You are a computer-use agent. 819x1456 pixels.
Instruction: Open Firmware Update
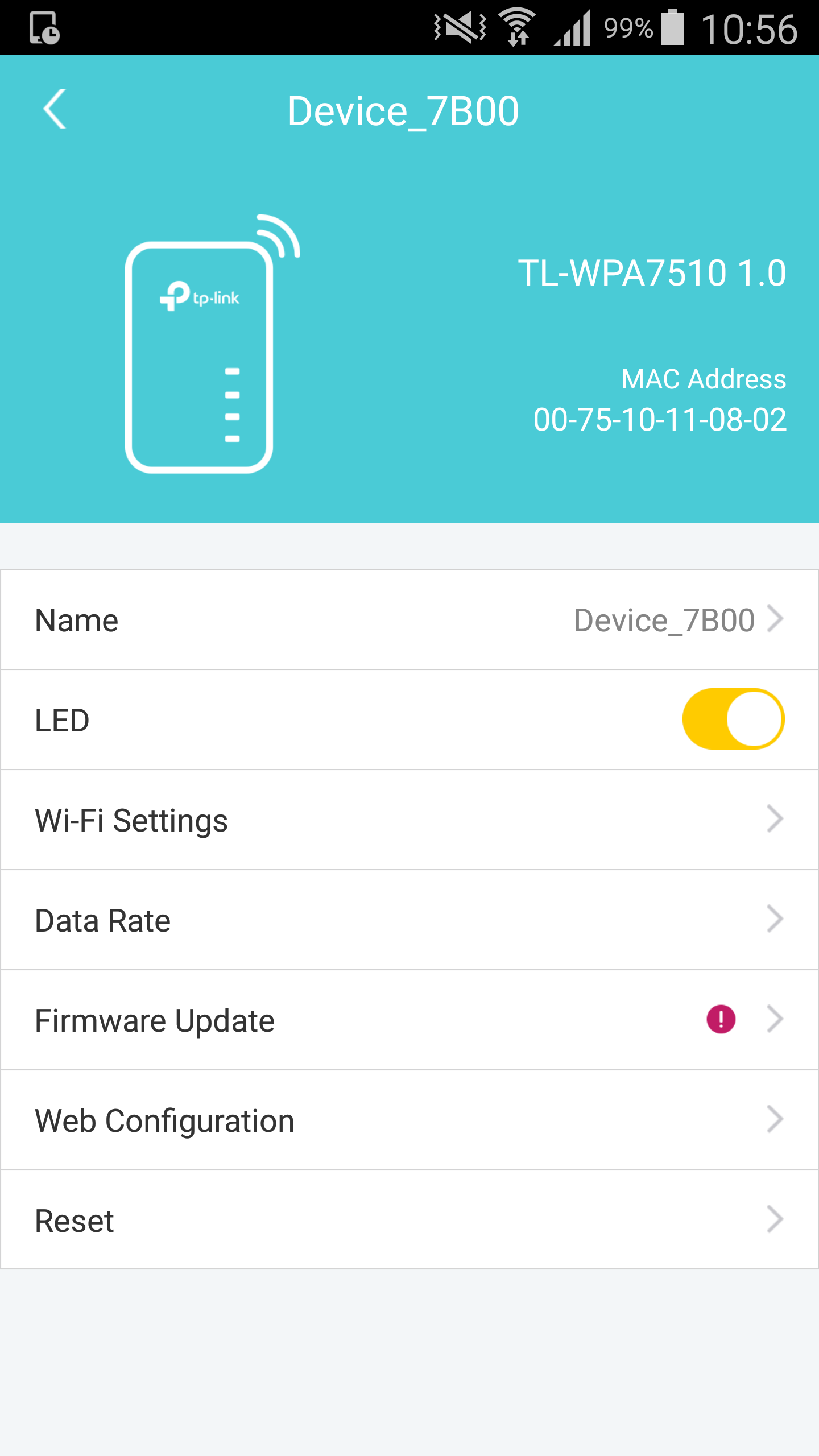[409, 1020]
